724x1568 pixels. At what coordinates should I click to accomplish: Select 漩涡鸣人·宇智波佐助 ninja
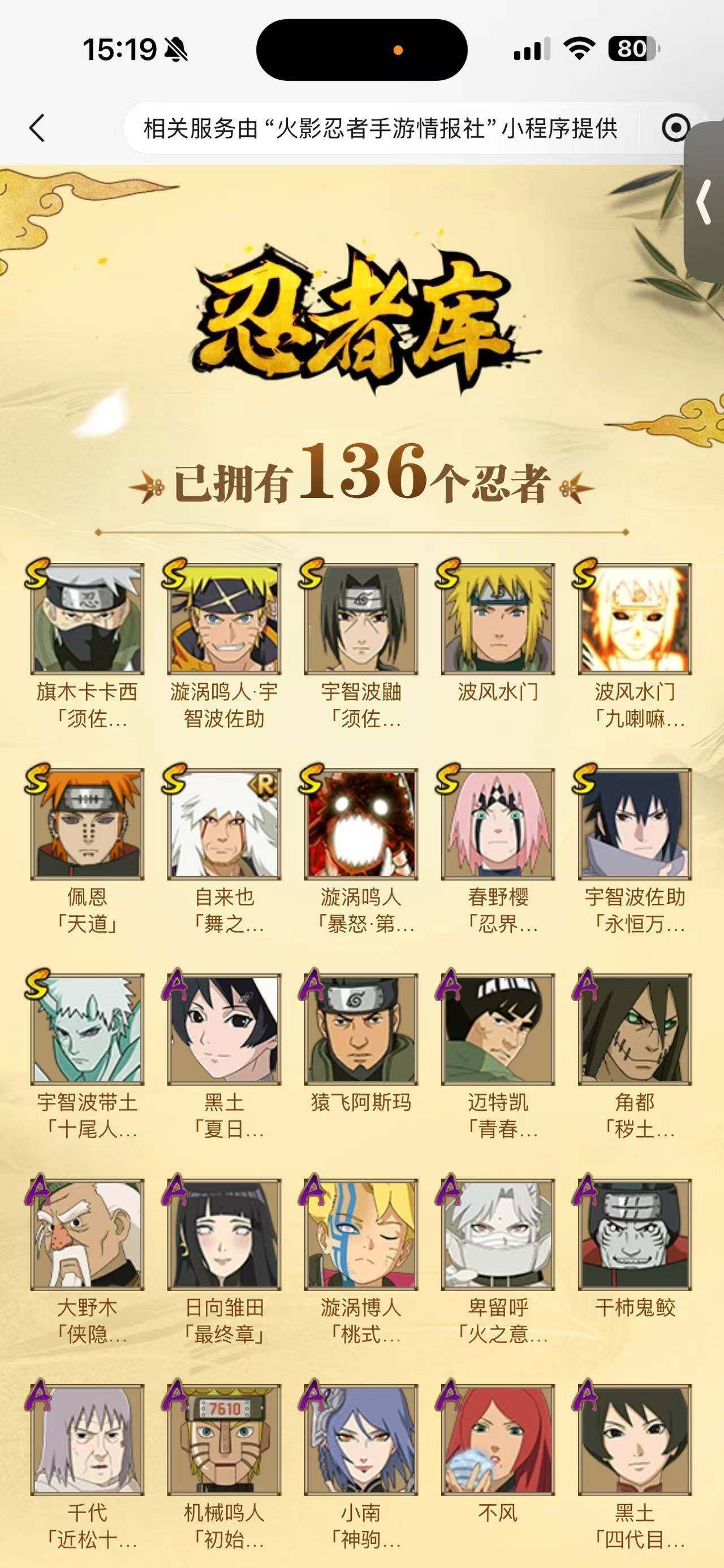[224, 619]
